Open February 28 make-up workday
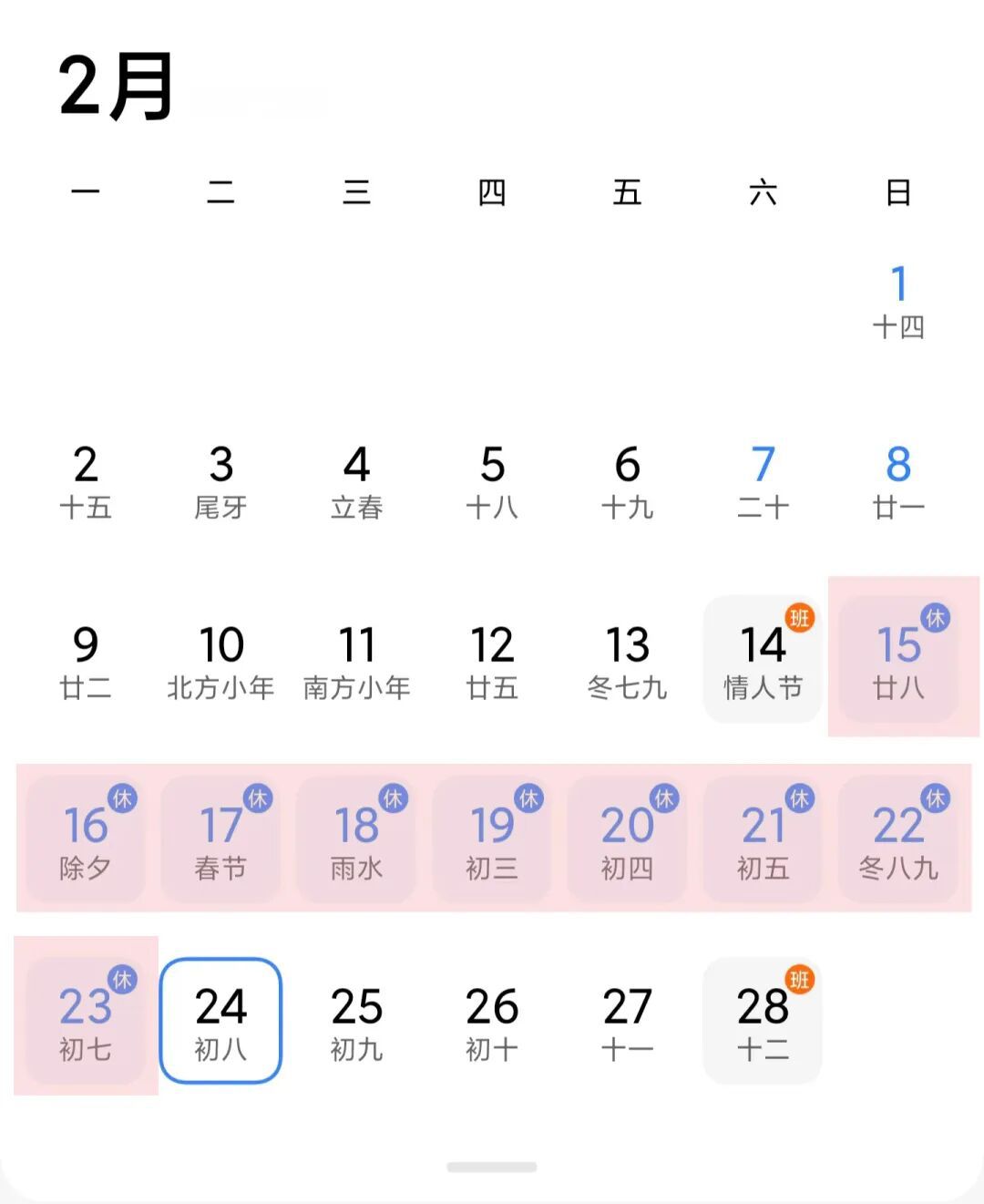The width and height of the screenshot is (984, 1204). tap(763, 1021)
